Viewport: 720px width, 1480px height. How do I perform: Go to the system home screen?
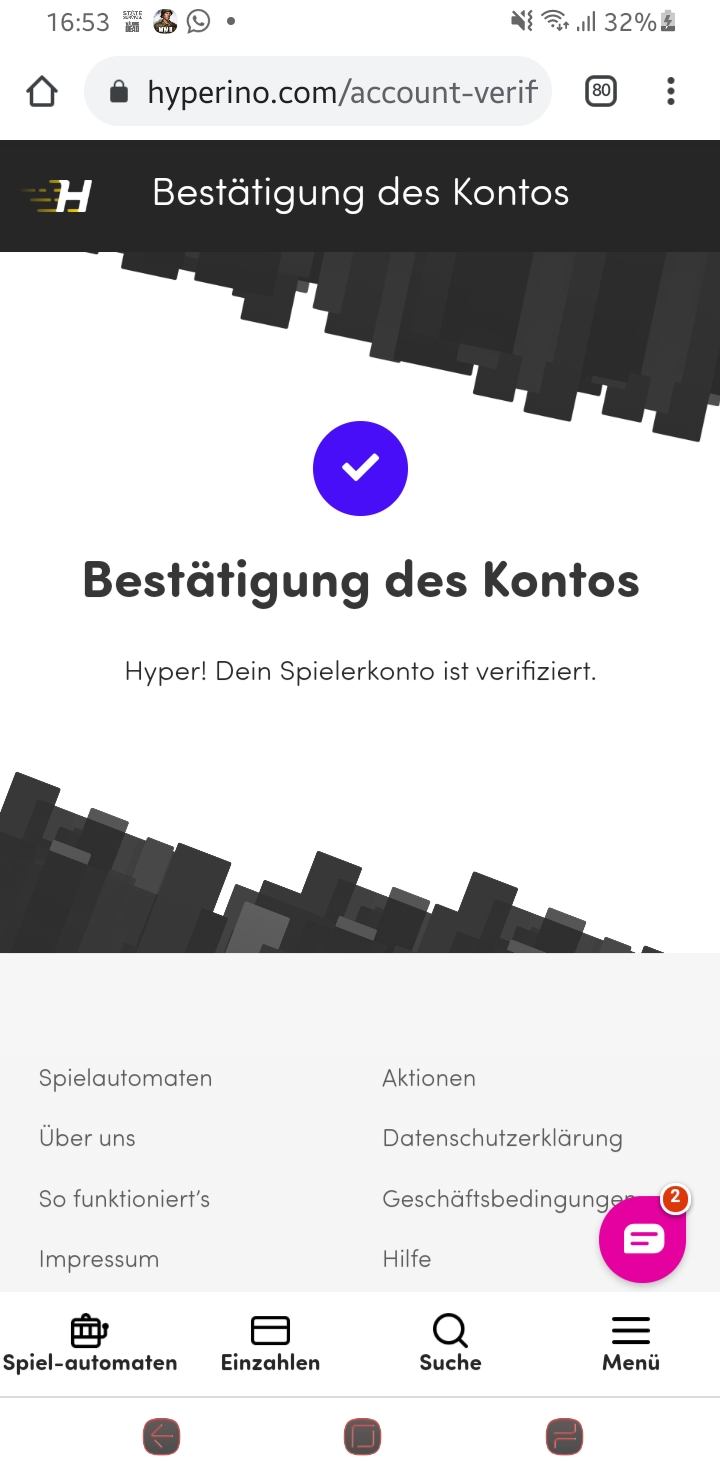click(362, 1438)
